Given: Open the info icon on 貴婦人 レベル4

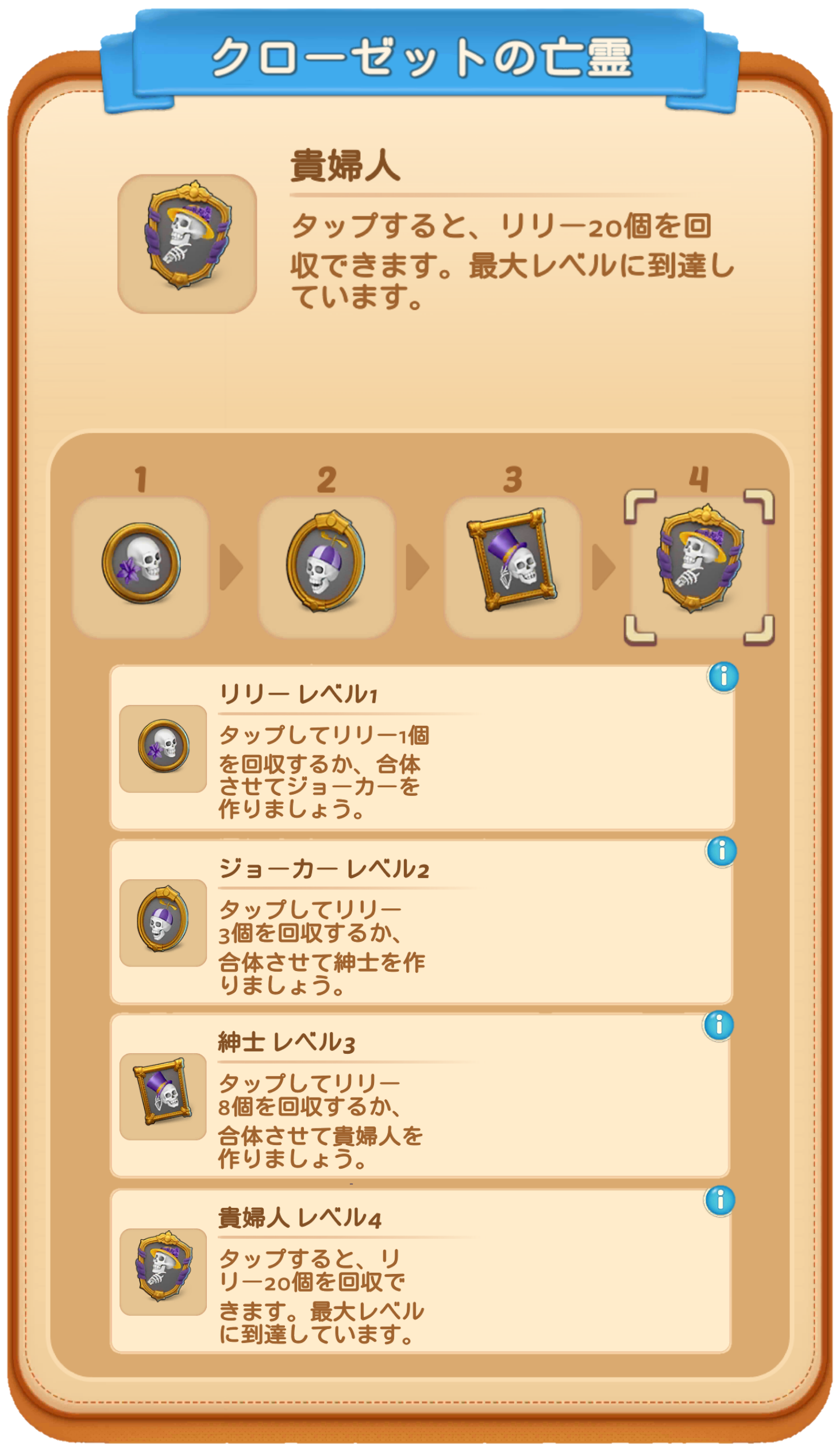Looking at the screenshot, I should click(x=720, y=1200).
